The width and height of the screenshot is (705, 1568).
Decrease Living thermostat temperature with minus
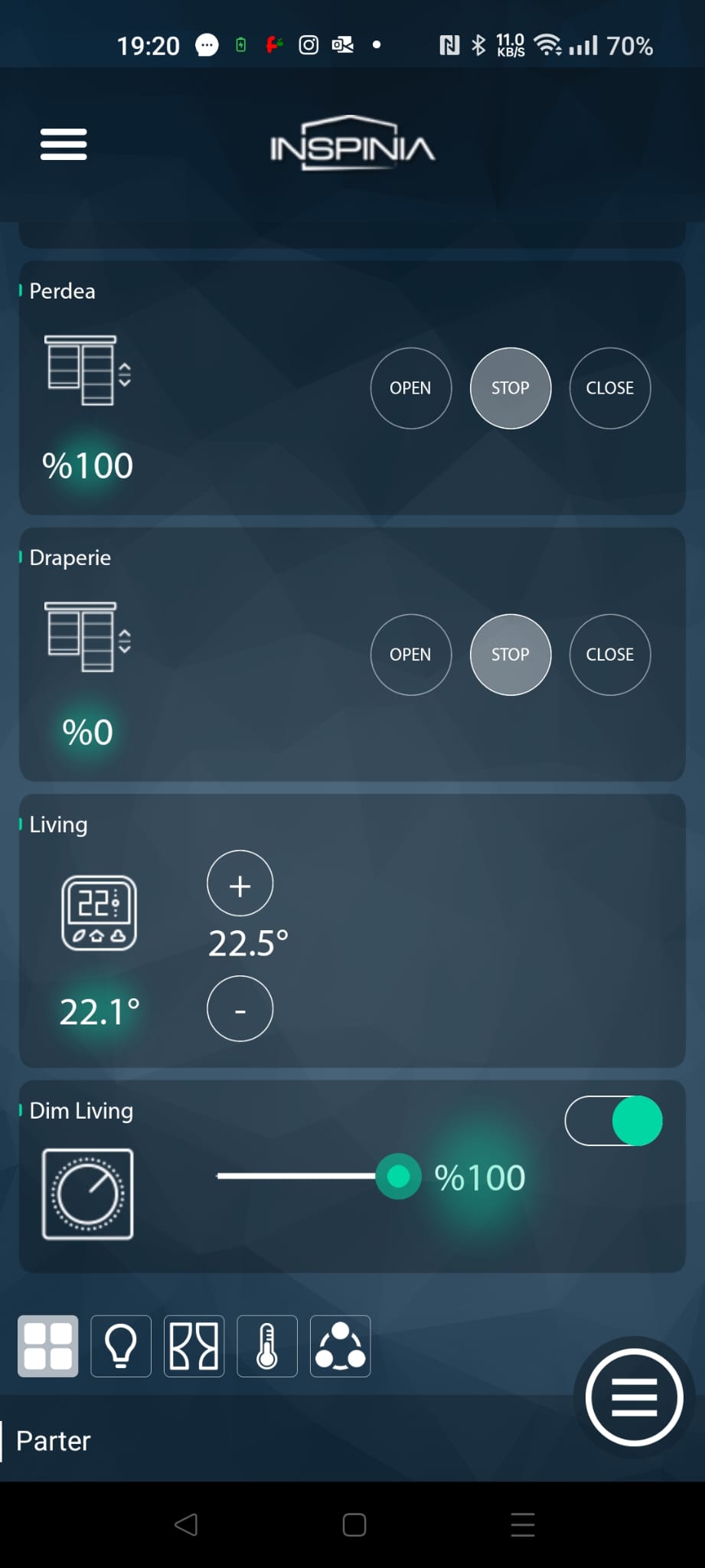click(240, 1008)
